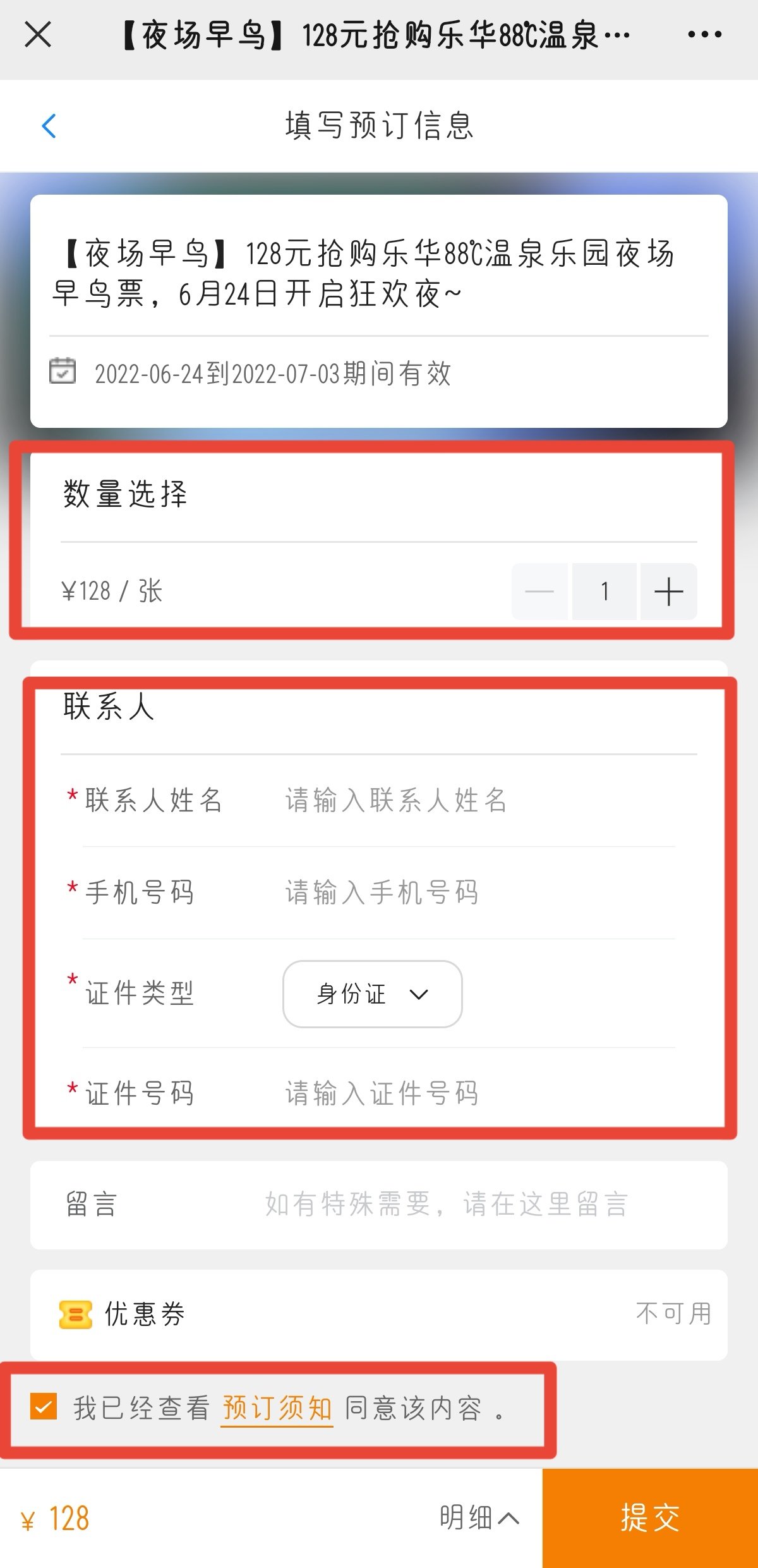
Task: Close the webview with the X icon
Action: coord(38,34)
